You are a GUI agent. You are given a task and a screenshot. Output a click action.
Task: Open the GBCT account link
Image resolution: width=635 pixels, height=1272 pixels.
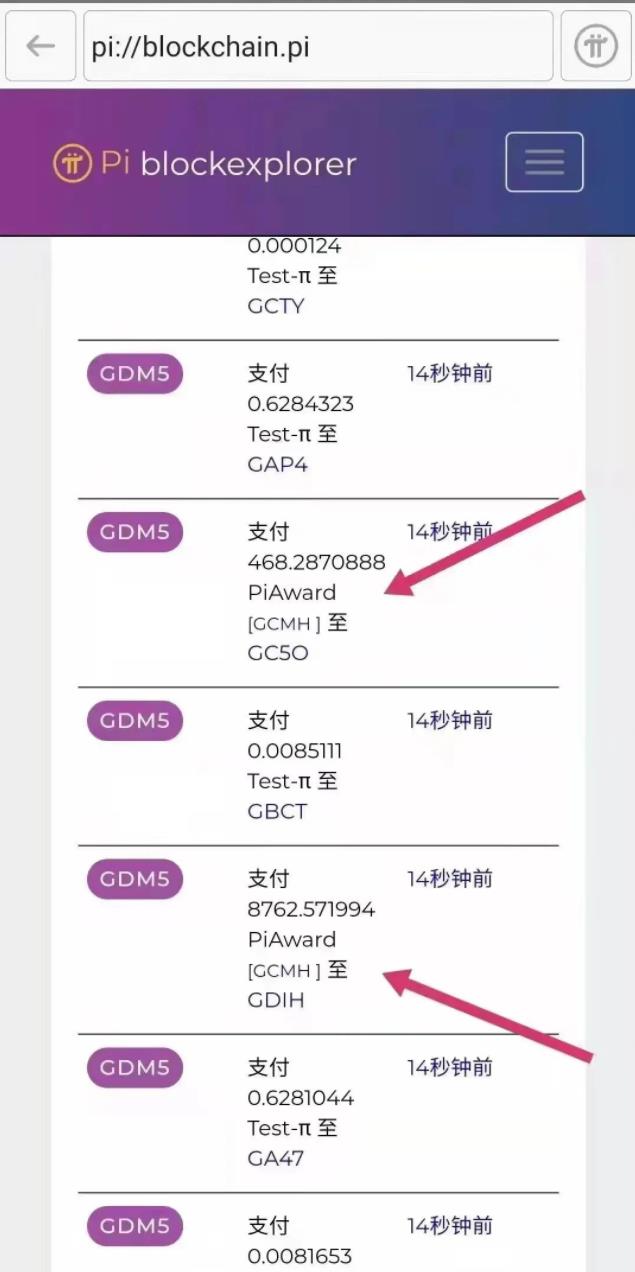(x=277, y=811)
